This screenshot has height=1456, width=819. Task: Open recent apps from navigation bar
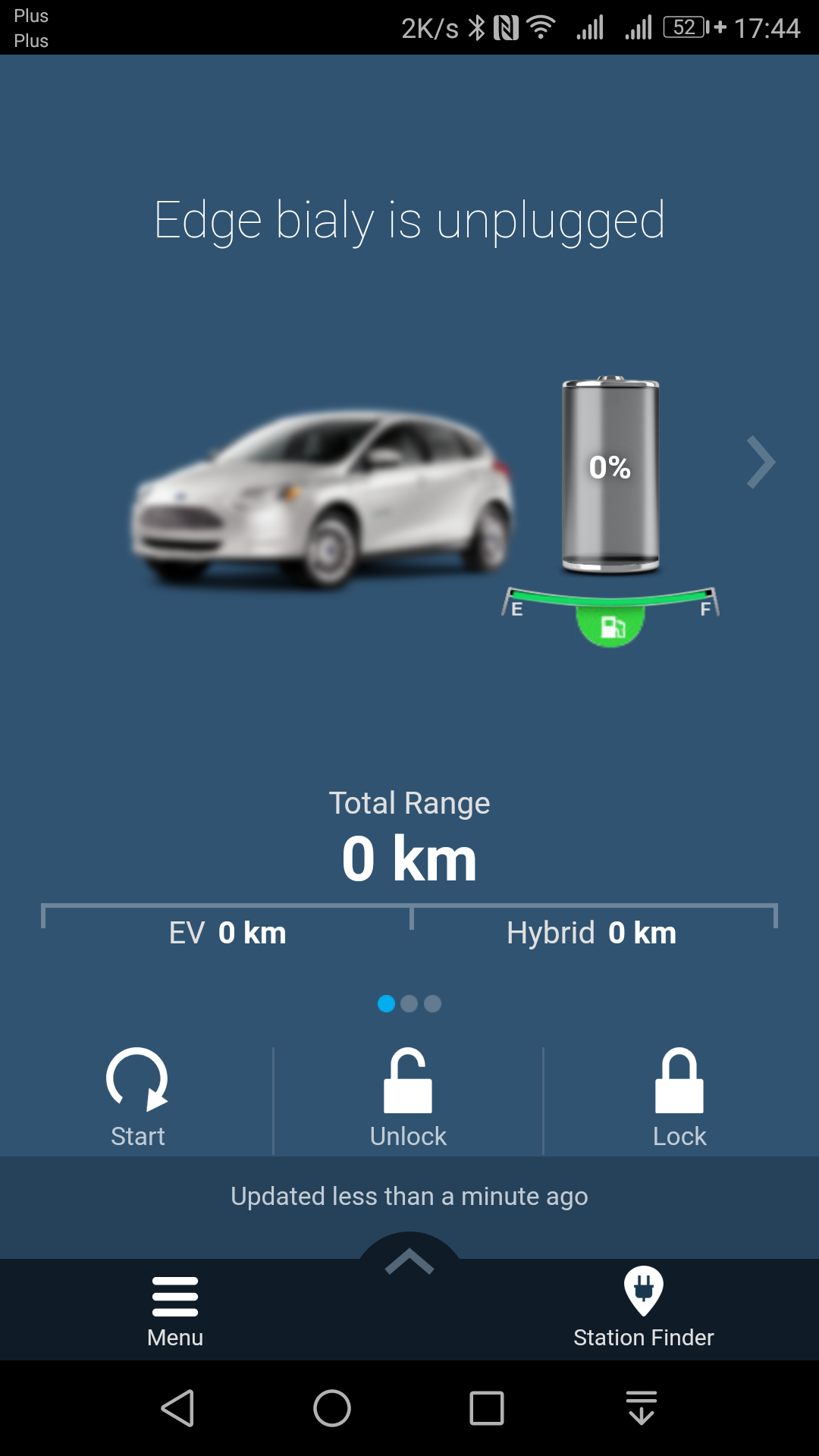pos(487,1408)
